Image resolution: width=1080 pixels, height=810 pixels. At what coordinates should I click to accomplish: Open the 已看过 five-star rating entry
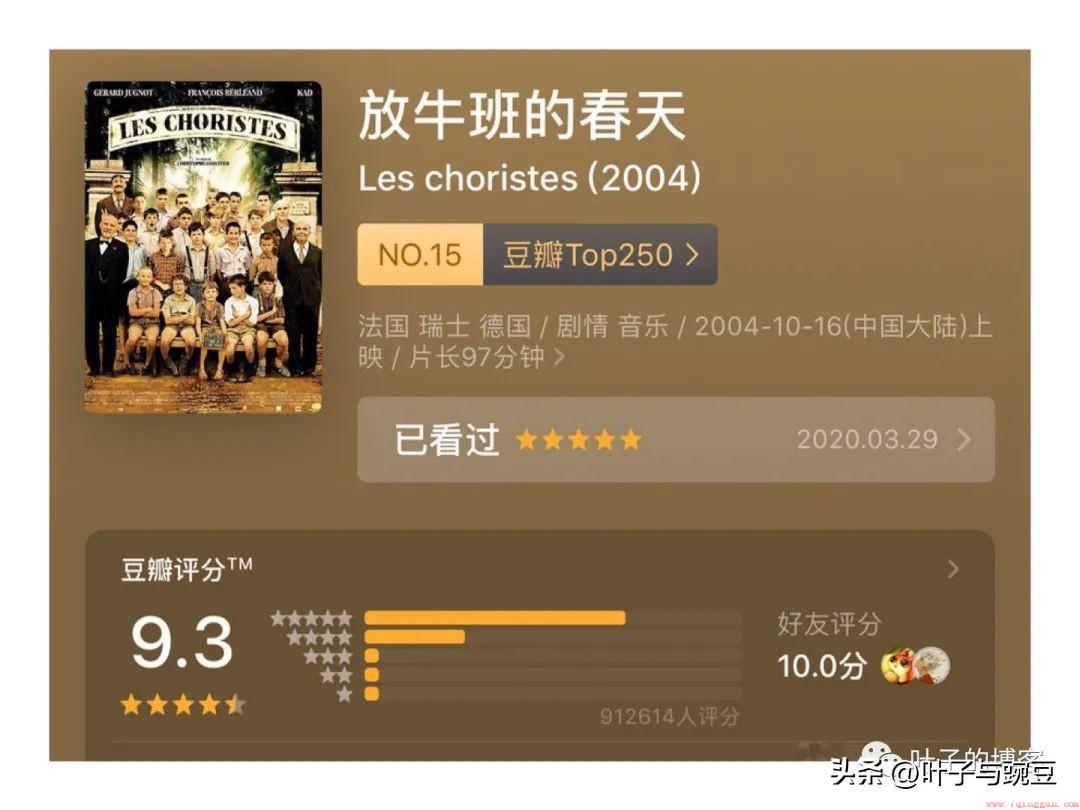click(x=675, y=440)
